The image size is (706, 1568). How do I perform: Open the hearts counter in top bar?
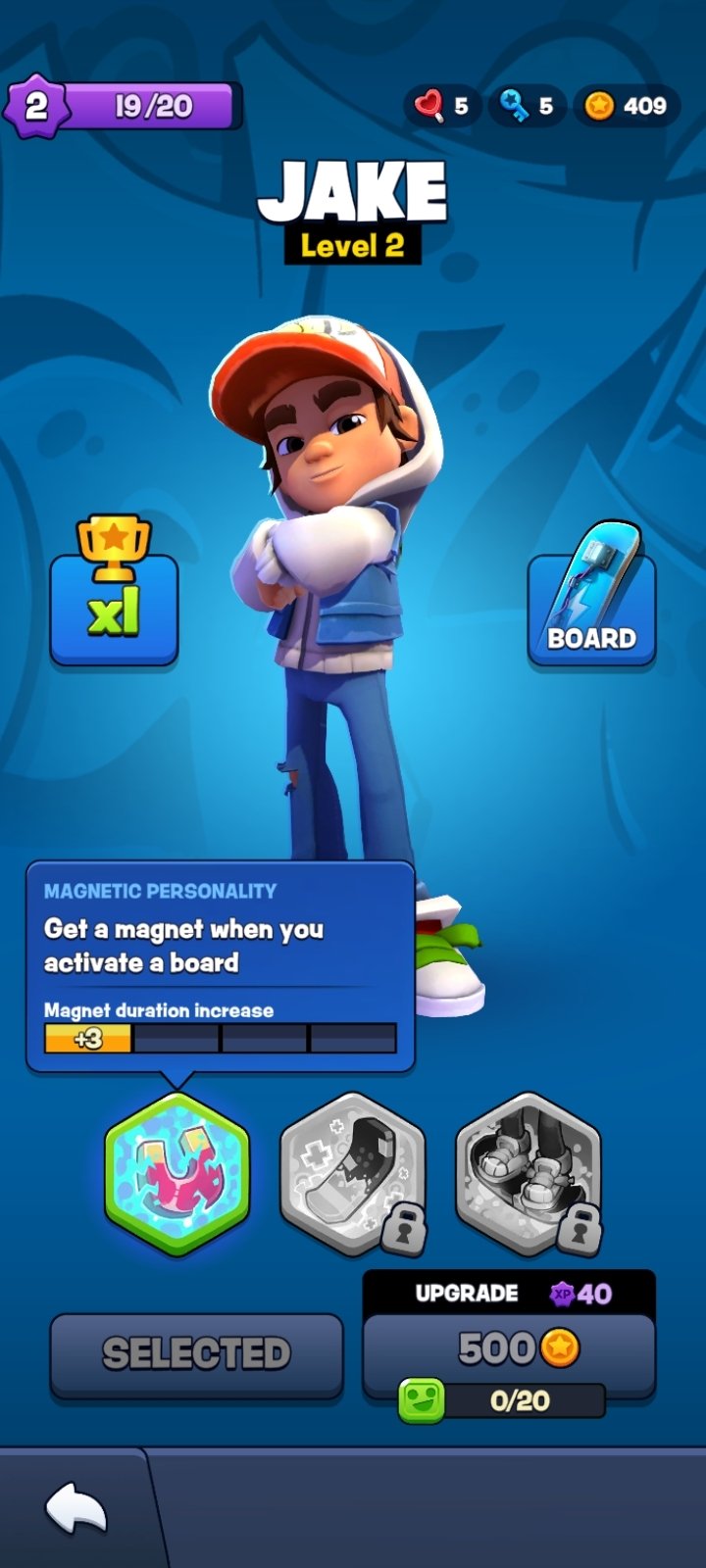point(442,106)
